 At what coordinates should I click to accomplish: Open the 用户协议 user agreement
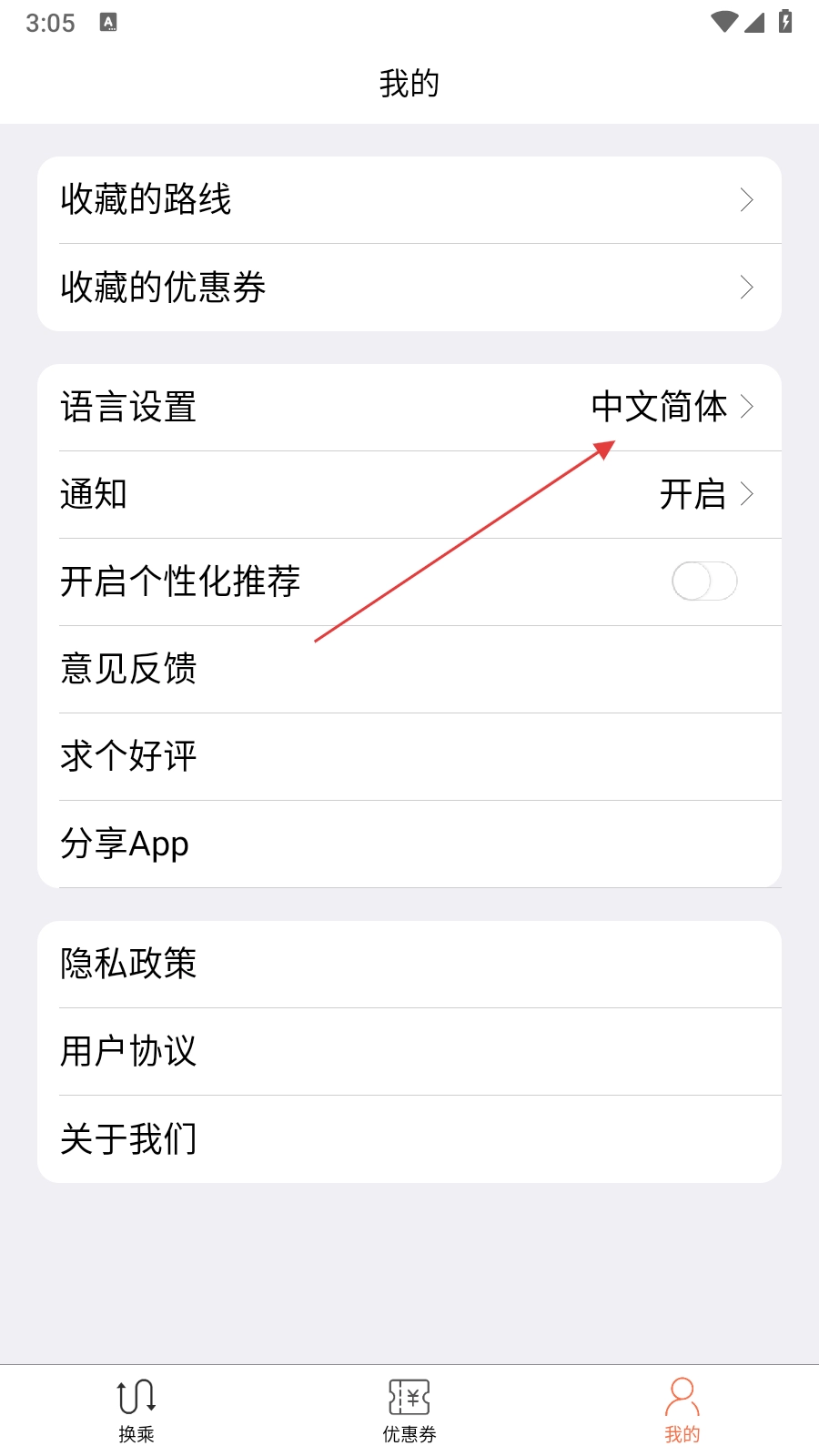click(x=409, y=1051)
